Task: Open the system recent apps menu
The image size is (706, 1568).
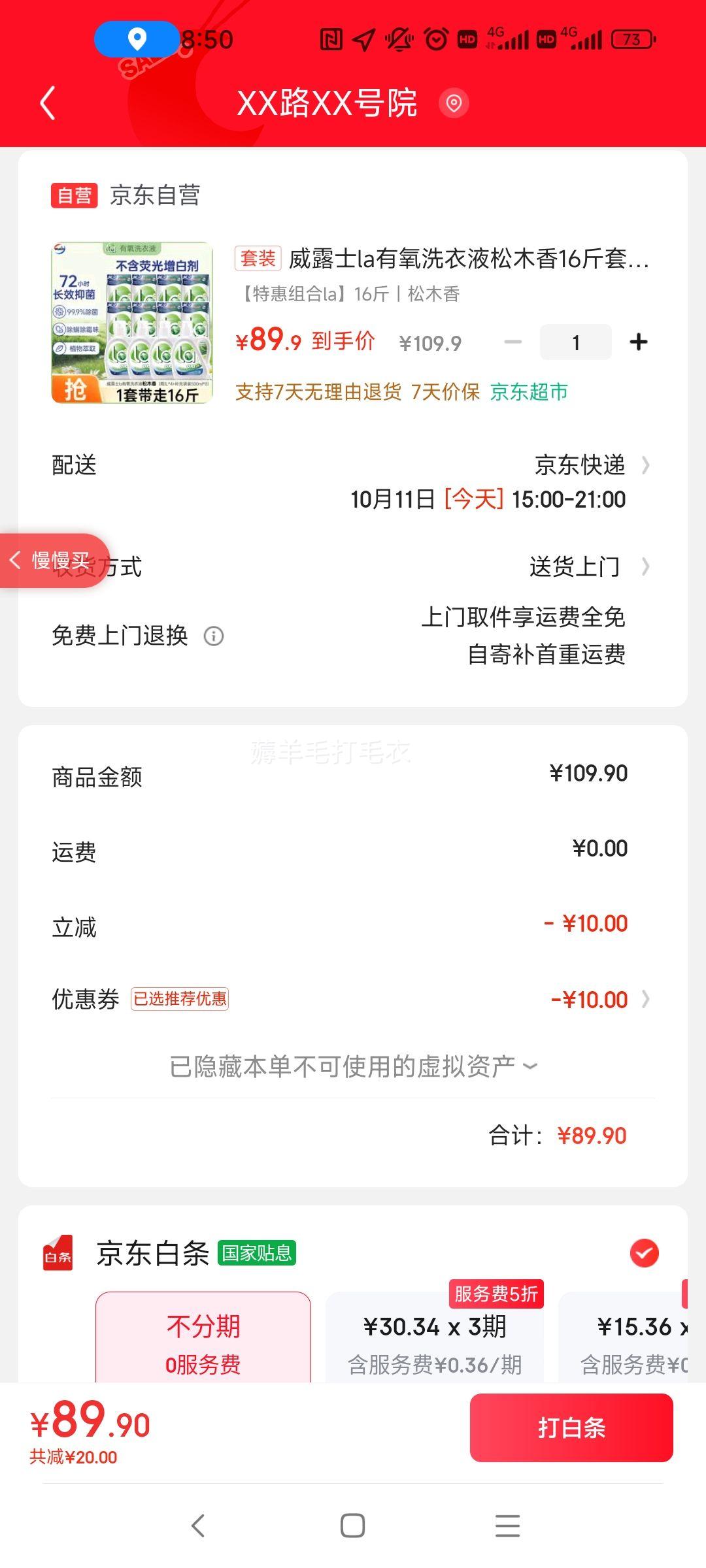Action: (x=507, y=1526)
